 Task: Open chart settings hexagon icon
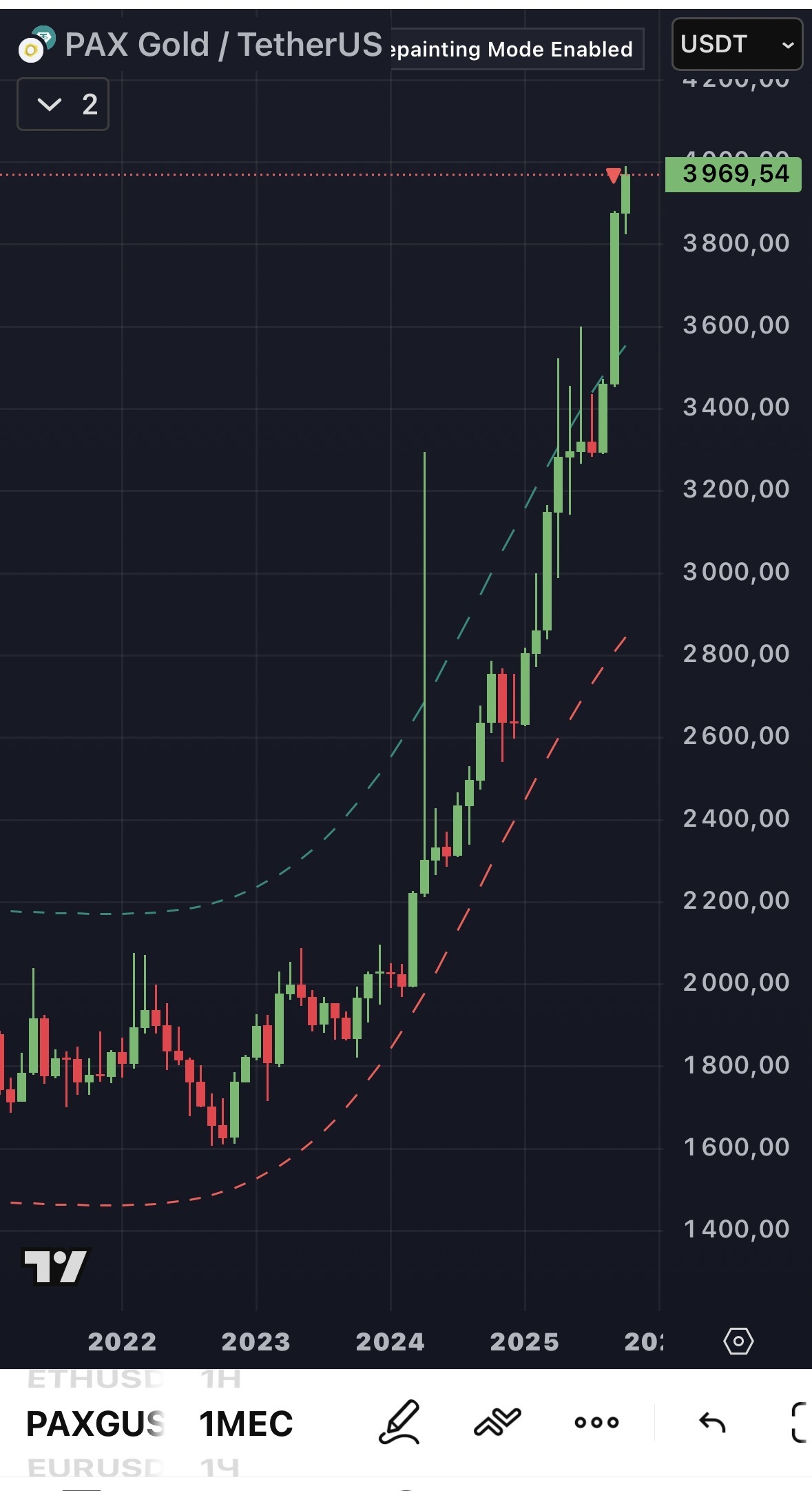738,1341
